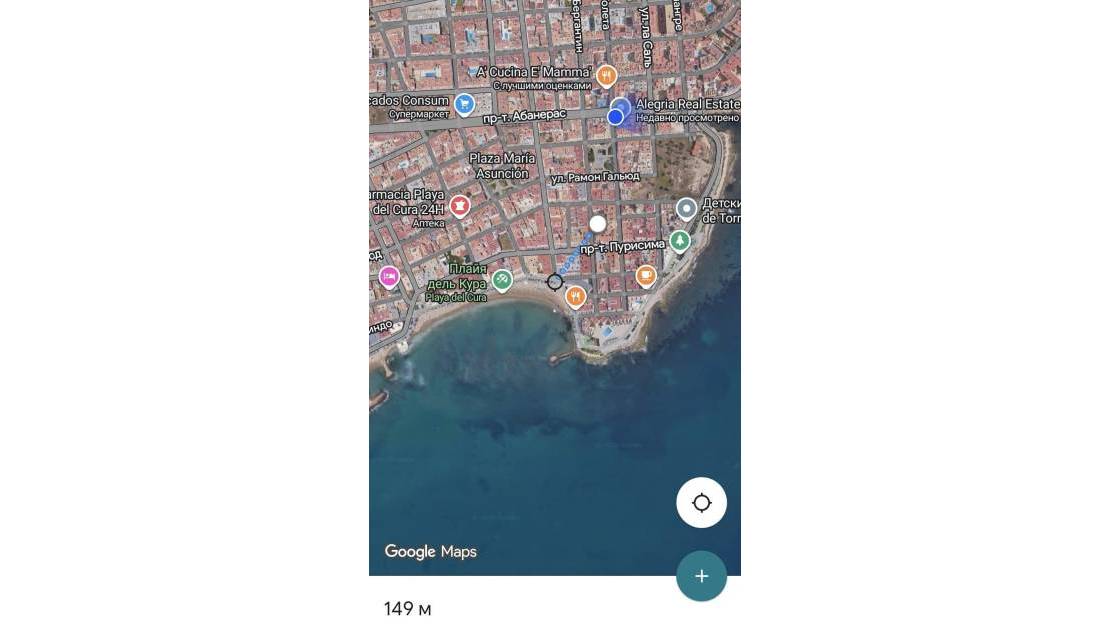
Task: Open the A' Cucina E' Mamma restaurant marker
Action: (605, 76)
